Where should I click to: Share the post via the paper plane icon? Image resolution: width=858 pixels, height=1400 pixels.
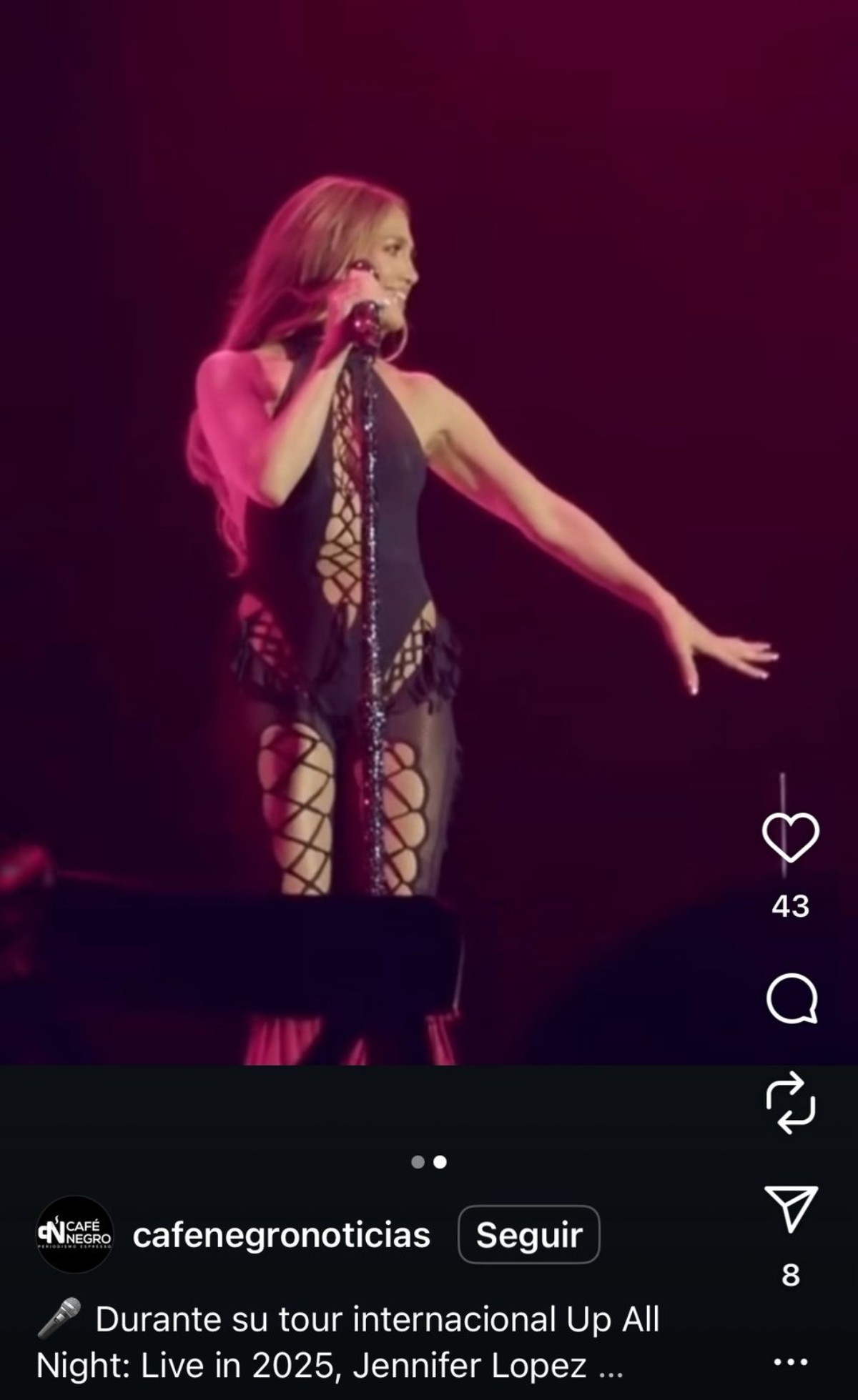click(x=791, y=1208)
